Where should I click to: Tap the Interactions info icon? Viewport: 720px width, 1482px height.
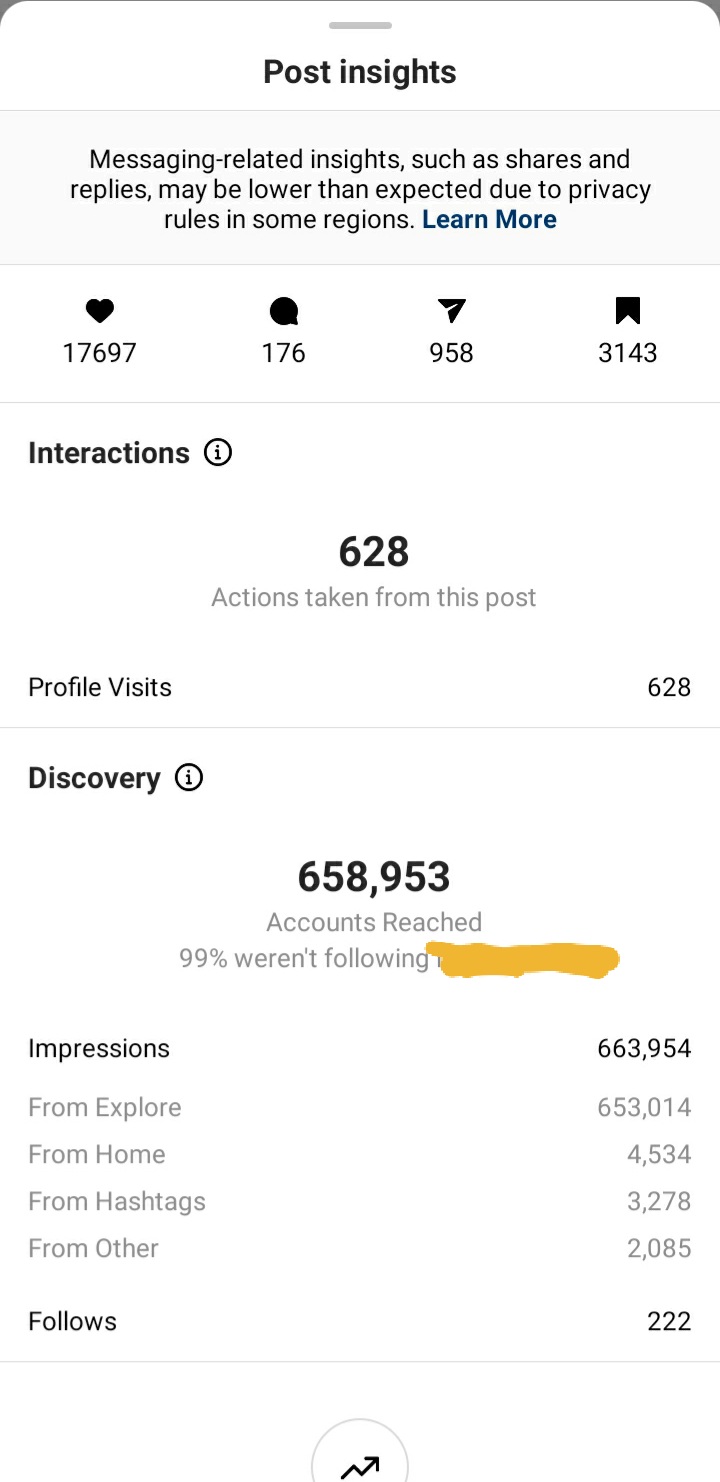click(218, 452)
